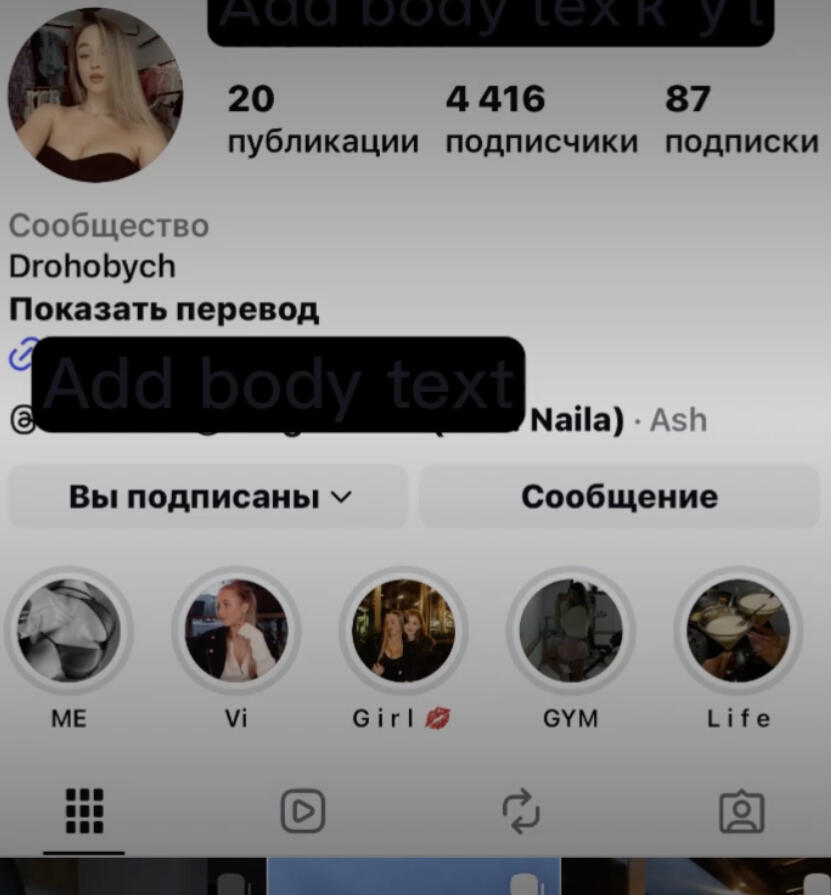Viewport: 831px width, 895px height.
Task: Watch the GYM highlight
Action: 570,631
